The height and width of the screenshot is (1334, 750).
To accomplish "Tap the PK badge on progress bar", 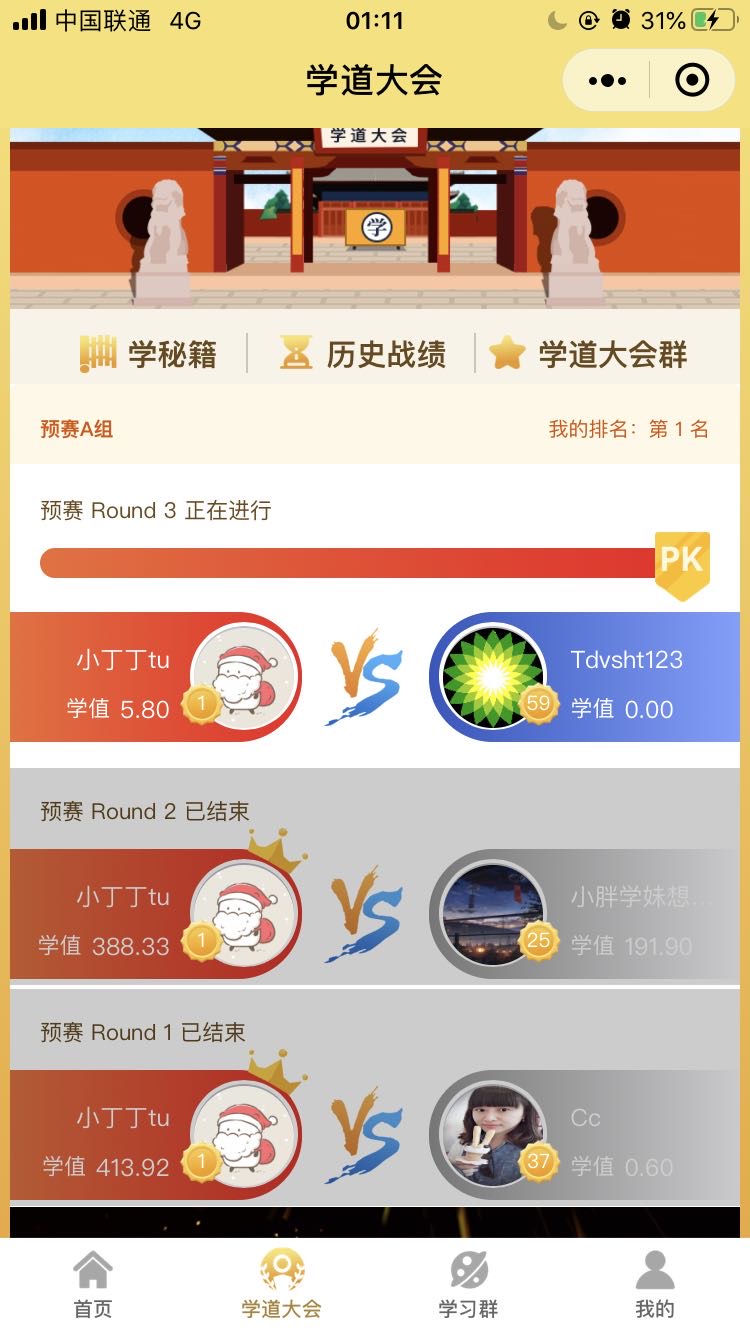I will pos(682,564).
